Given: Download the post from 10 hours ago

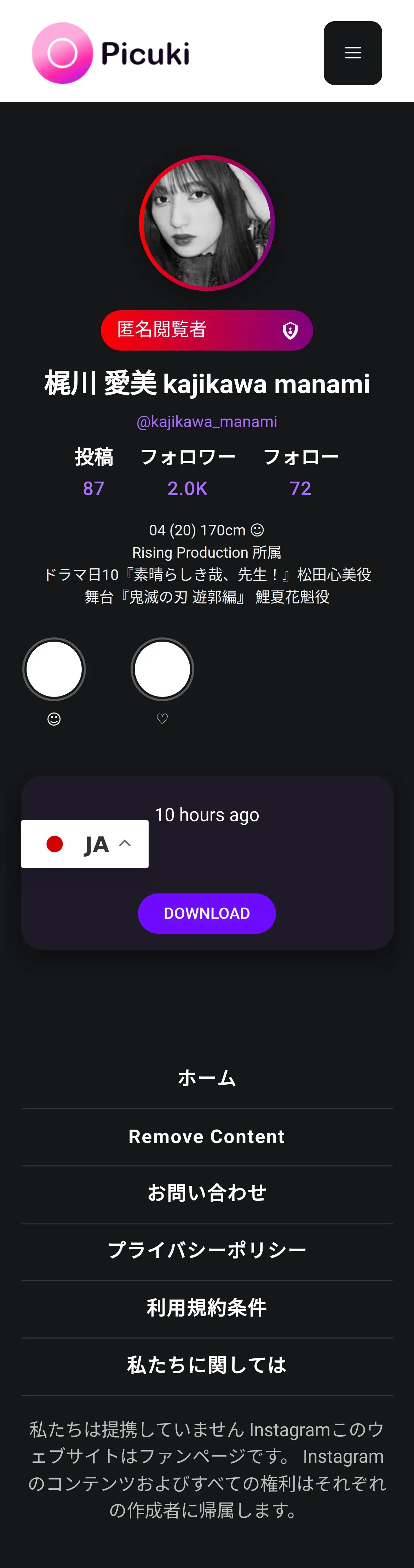Looking at the screenshot, I should pos(207,913).
